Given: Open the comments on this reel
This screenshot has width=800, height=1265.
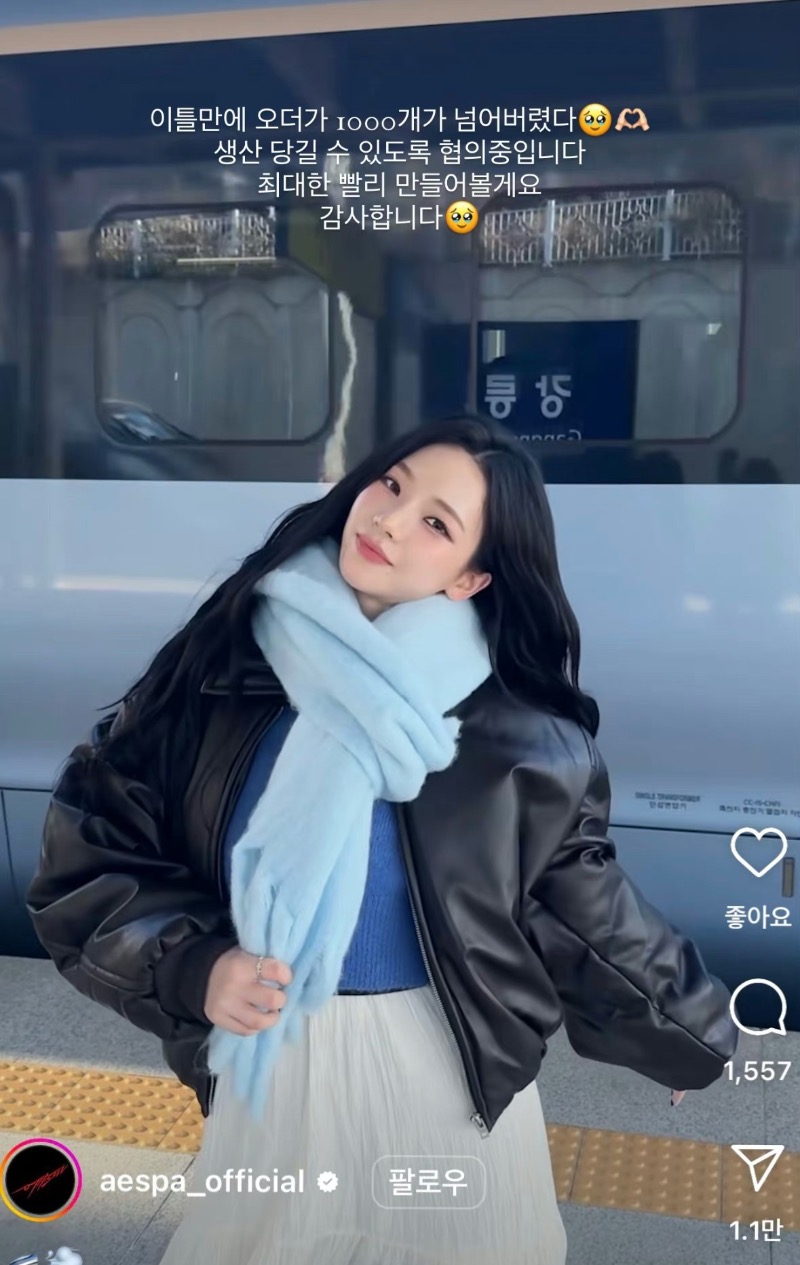Looking at the screenshot, I should click(x=758, y=1007).
